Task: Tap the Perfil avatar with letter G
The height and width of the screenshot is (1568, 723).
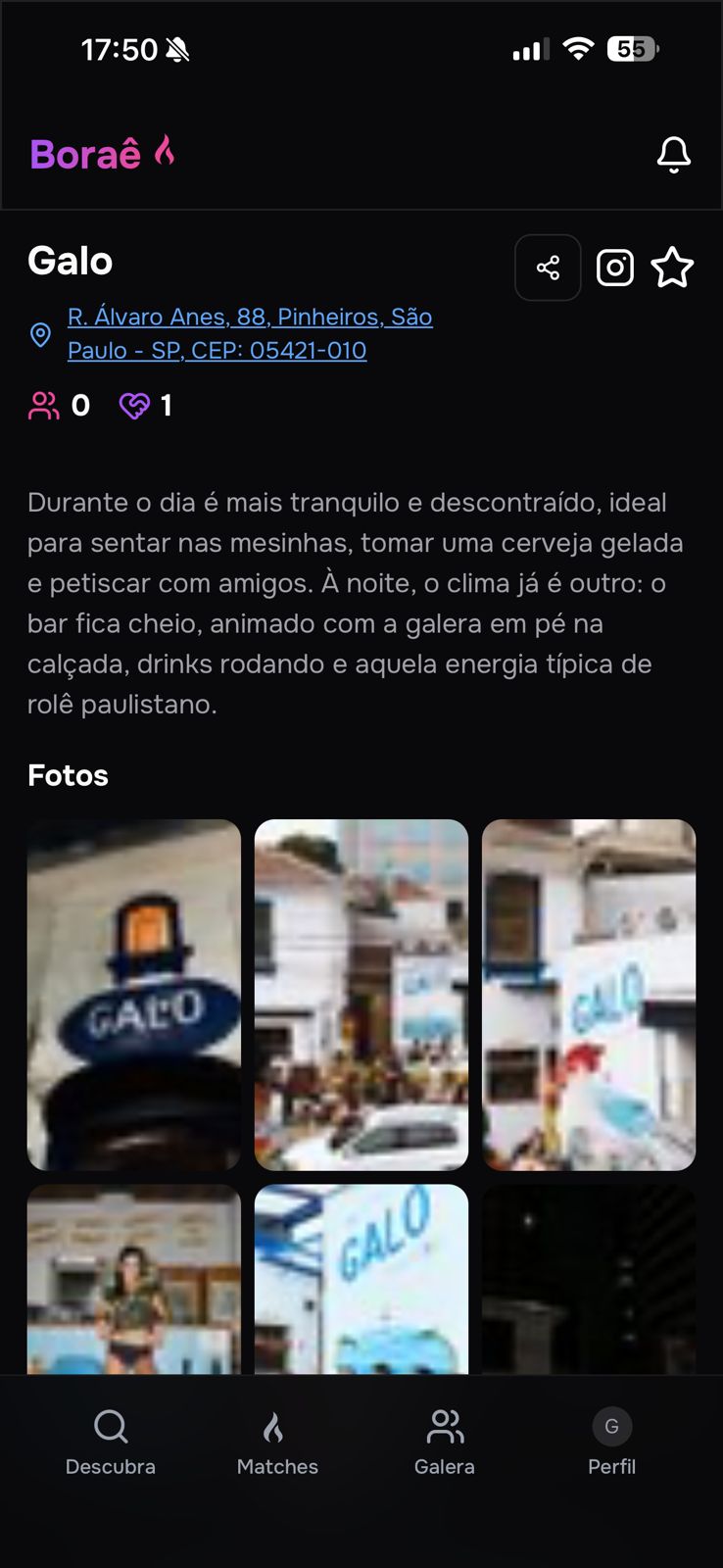Action: click(x=611, y=1427)
